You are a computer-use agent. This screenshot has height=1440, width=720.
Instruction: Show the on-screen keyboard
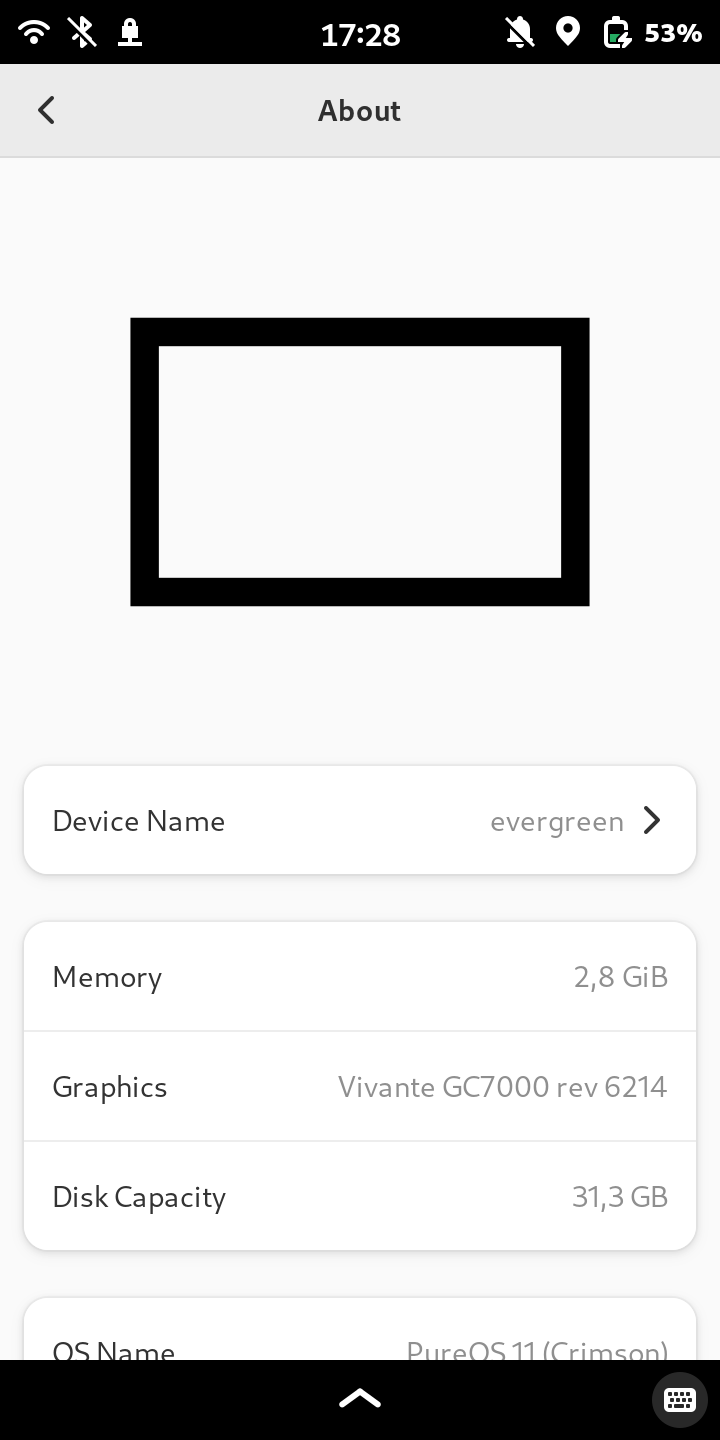click(x=679, y=1399)
